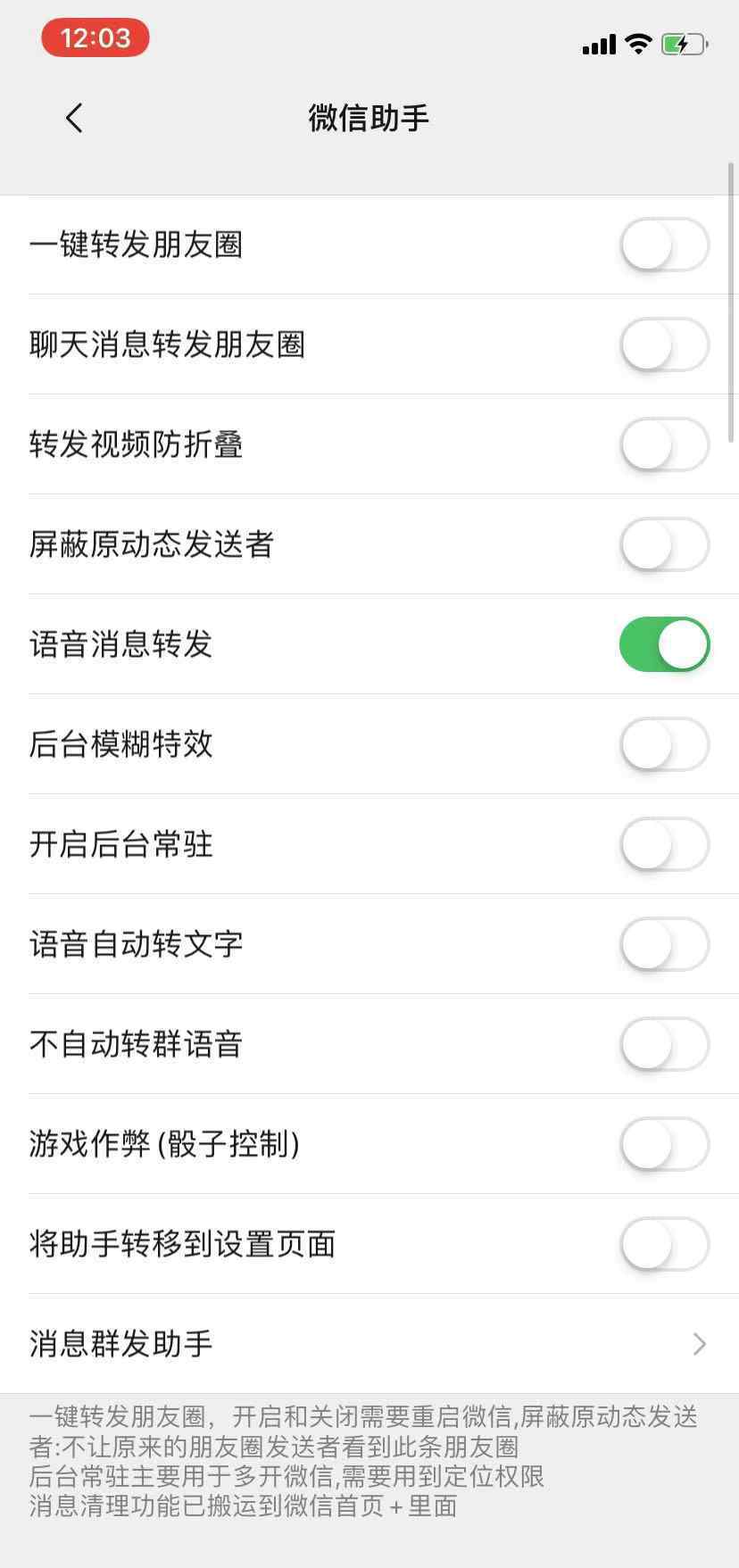Screen dimensions: 739x1568
Task: Enable 不自动转群语音 switch
Action: click(664, 1045)
